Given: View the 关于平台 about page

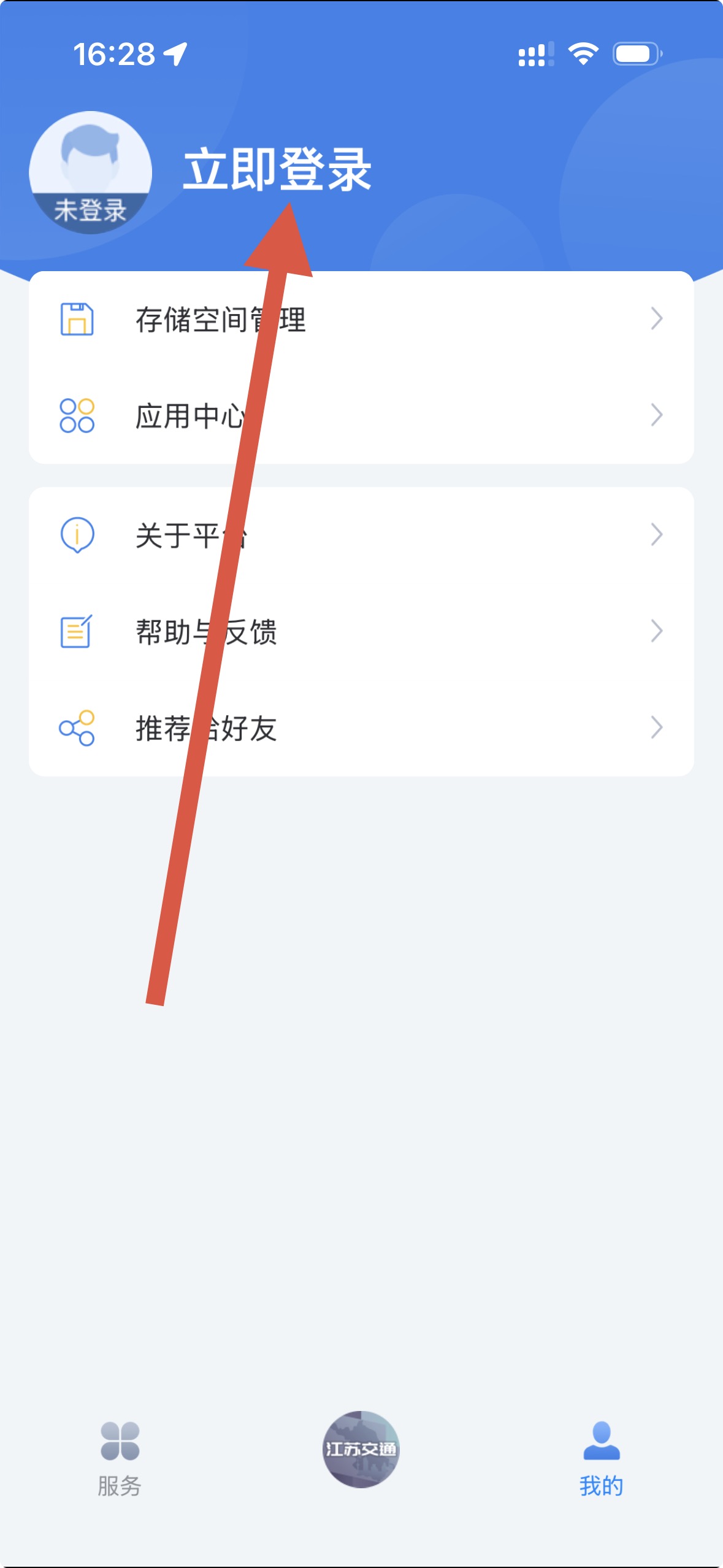Looking at the screenshot, I should (x=361, y=535).
